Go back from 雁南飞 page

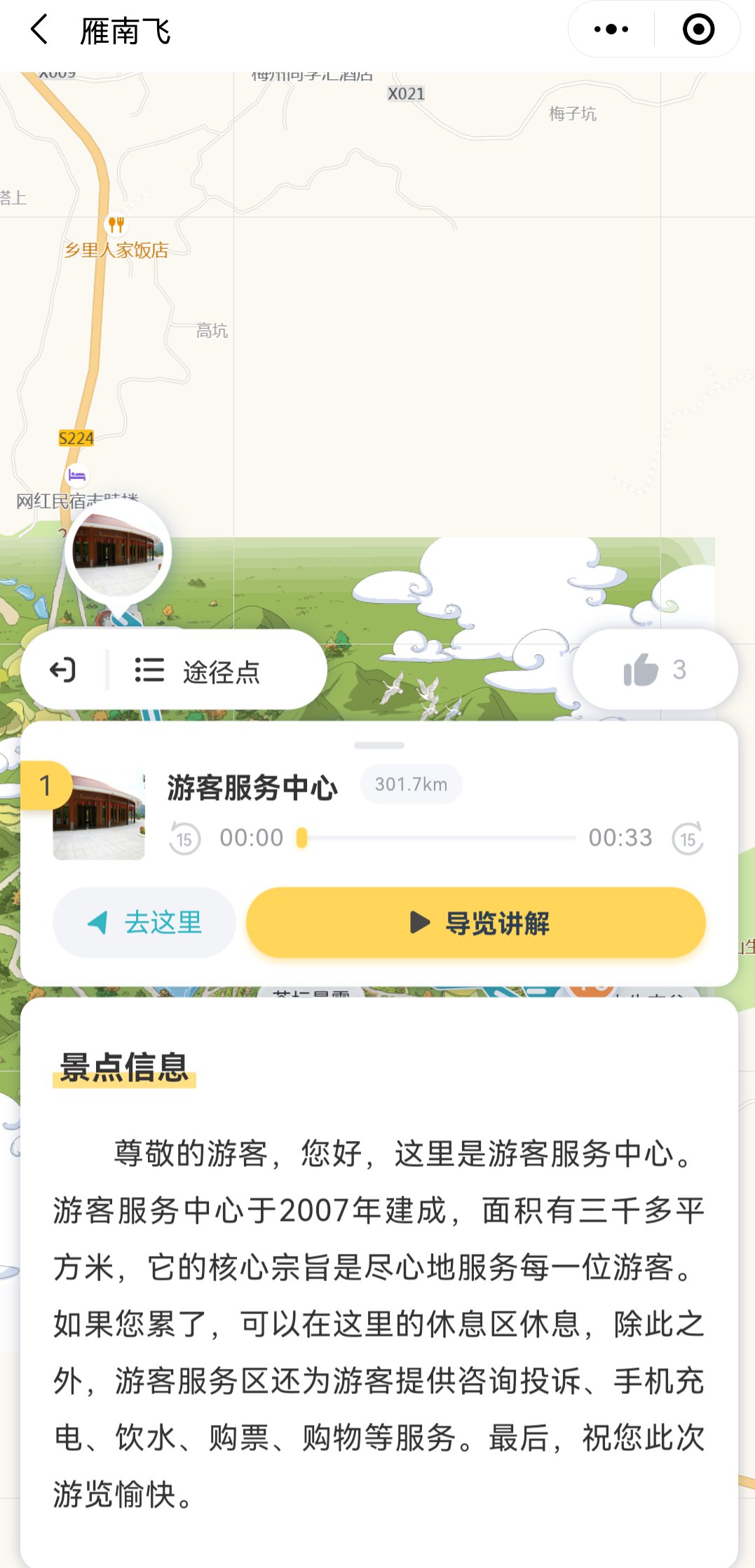click(x=39, y=30)
